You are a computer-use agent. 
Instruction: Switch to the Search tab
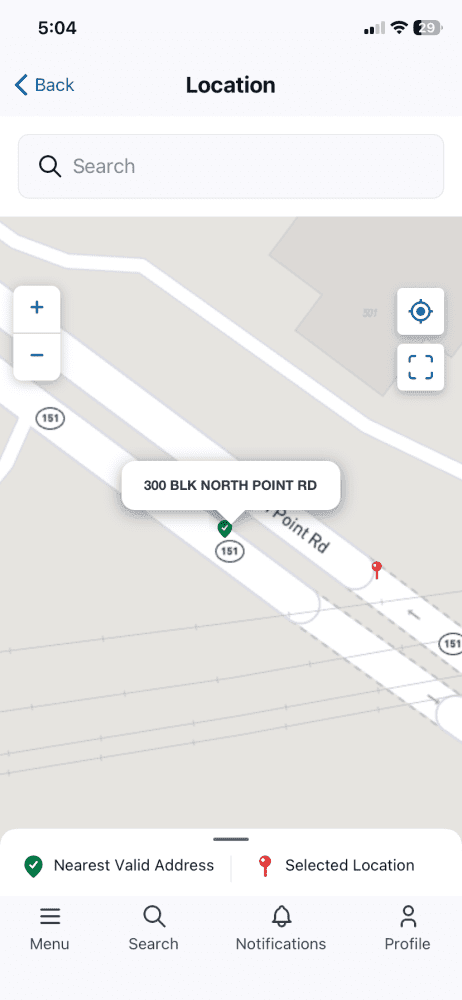(154, 928)
